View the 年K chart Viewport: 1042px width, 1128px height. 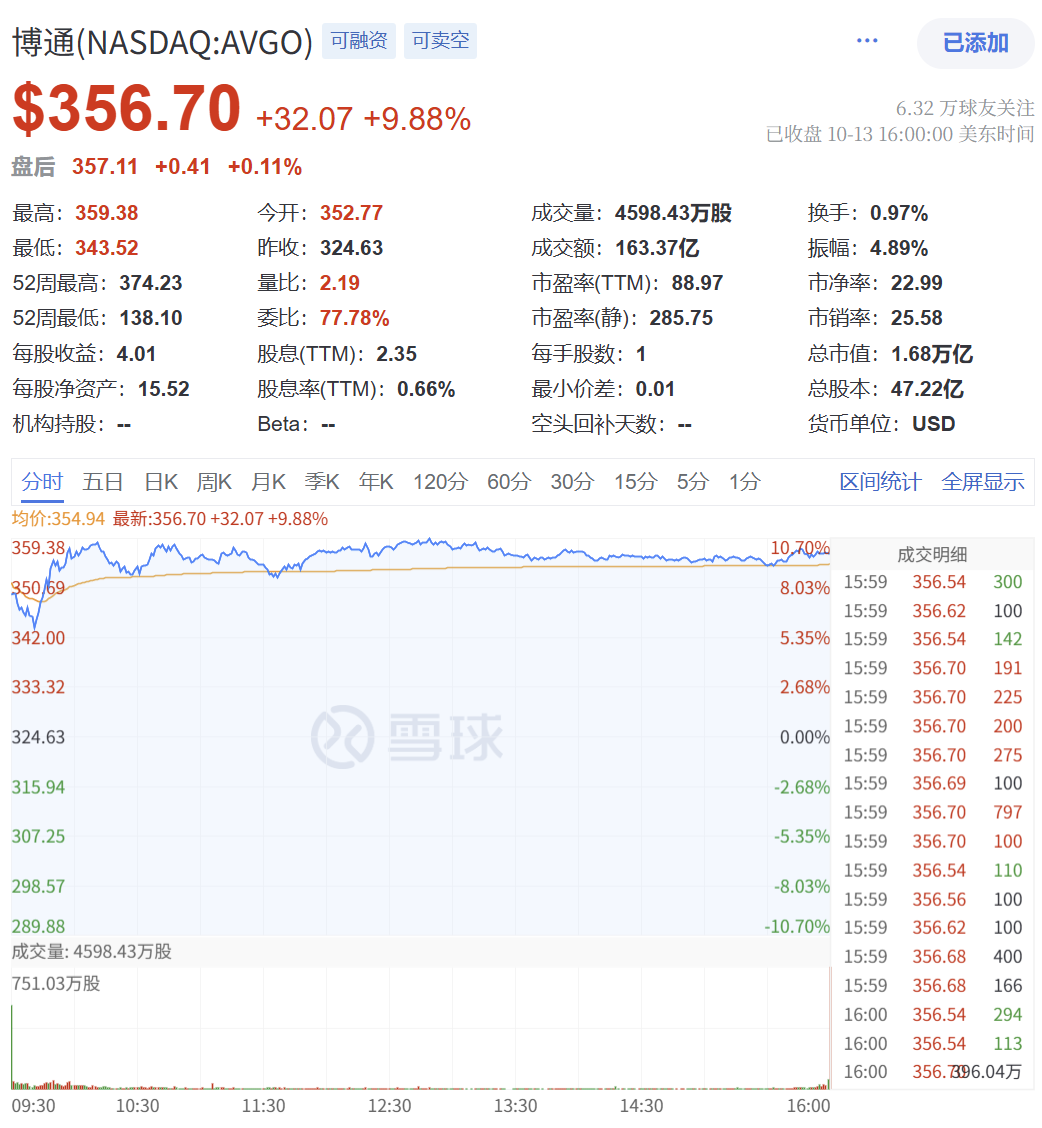pyautogui.click(x=376, y=482)
